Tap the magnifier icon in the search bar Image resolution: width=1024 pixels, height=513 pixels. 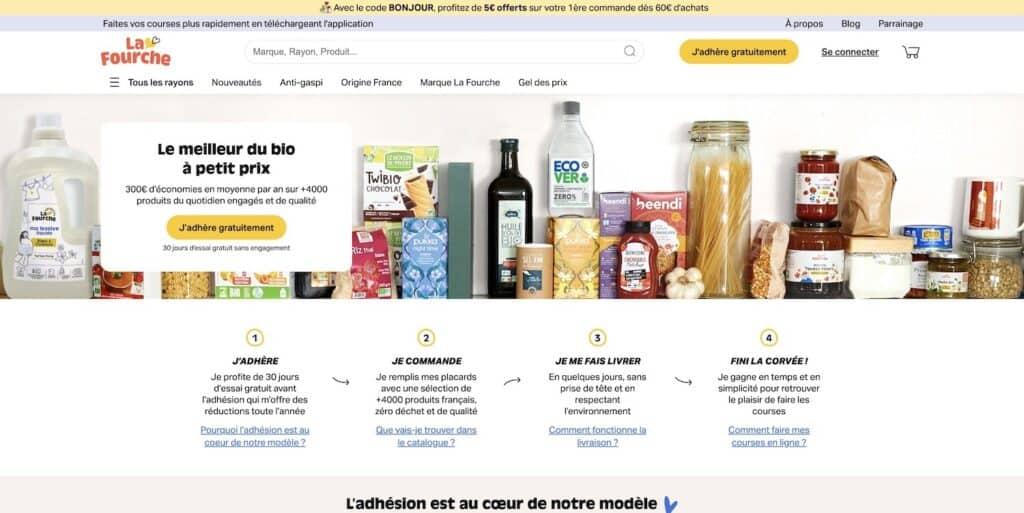[x=629, y=52]
